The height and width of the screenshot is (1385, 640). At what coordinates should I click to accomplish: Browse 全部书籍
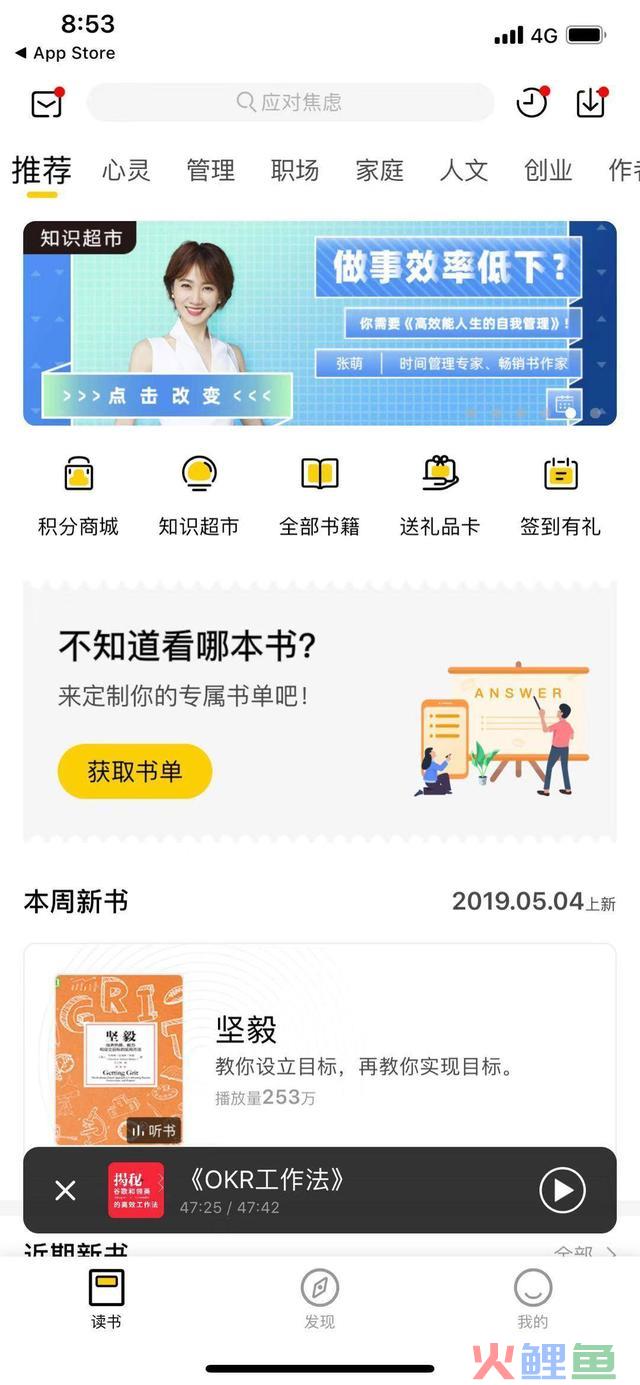(320, 492)
